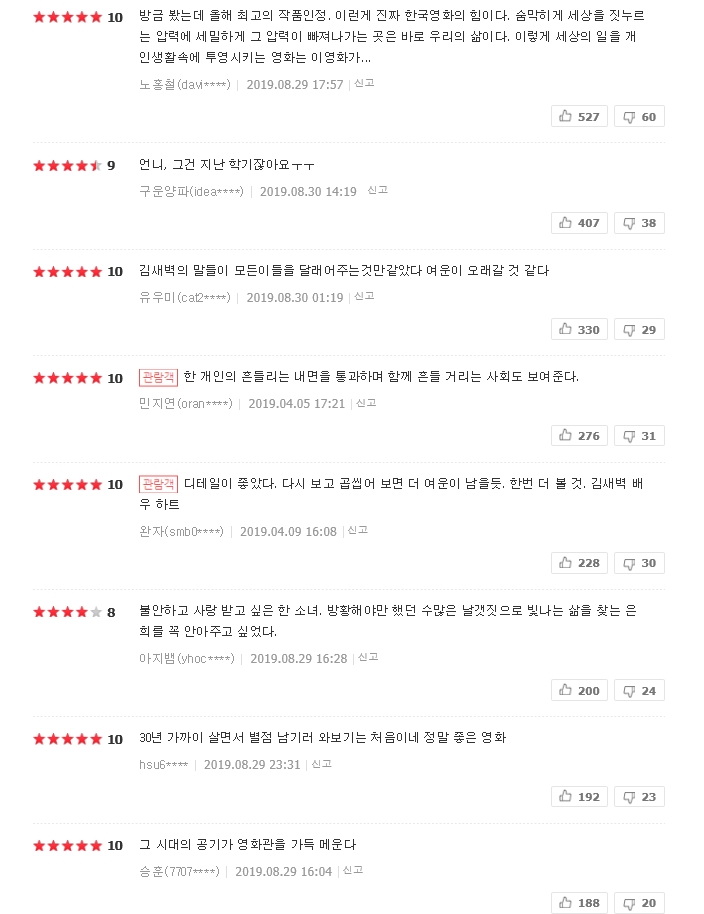This screenshot has height=914, width=704.
Task: Upvote 민지연's review with 276 likes
Action: click(x=579, y=435)
